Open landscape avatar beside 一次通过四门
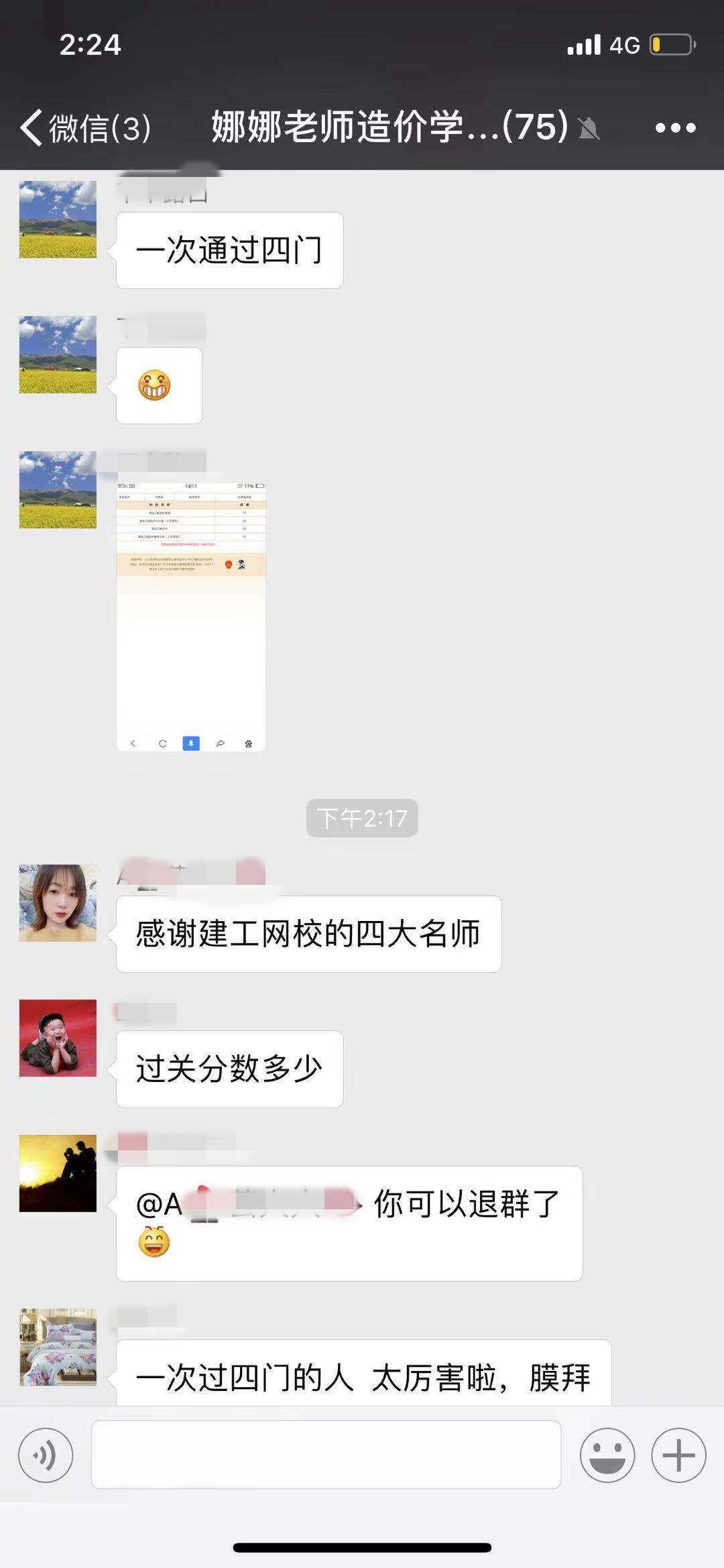The height and width of the screenshot is (1568, 724). tap(58, 219)
